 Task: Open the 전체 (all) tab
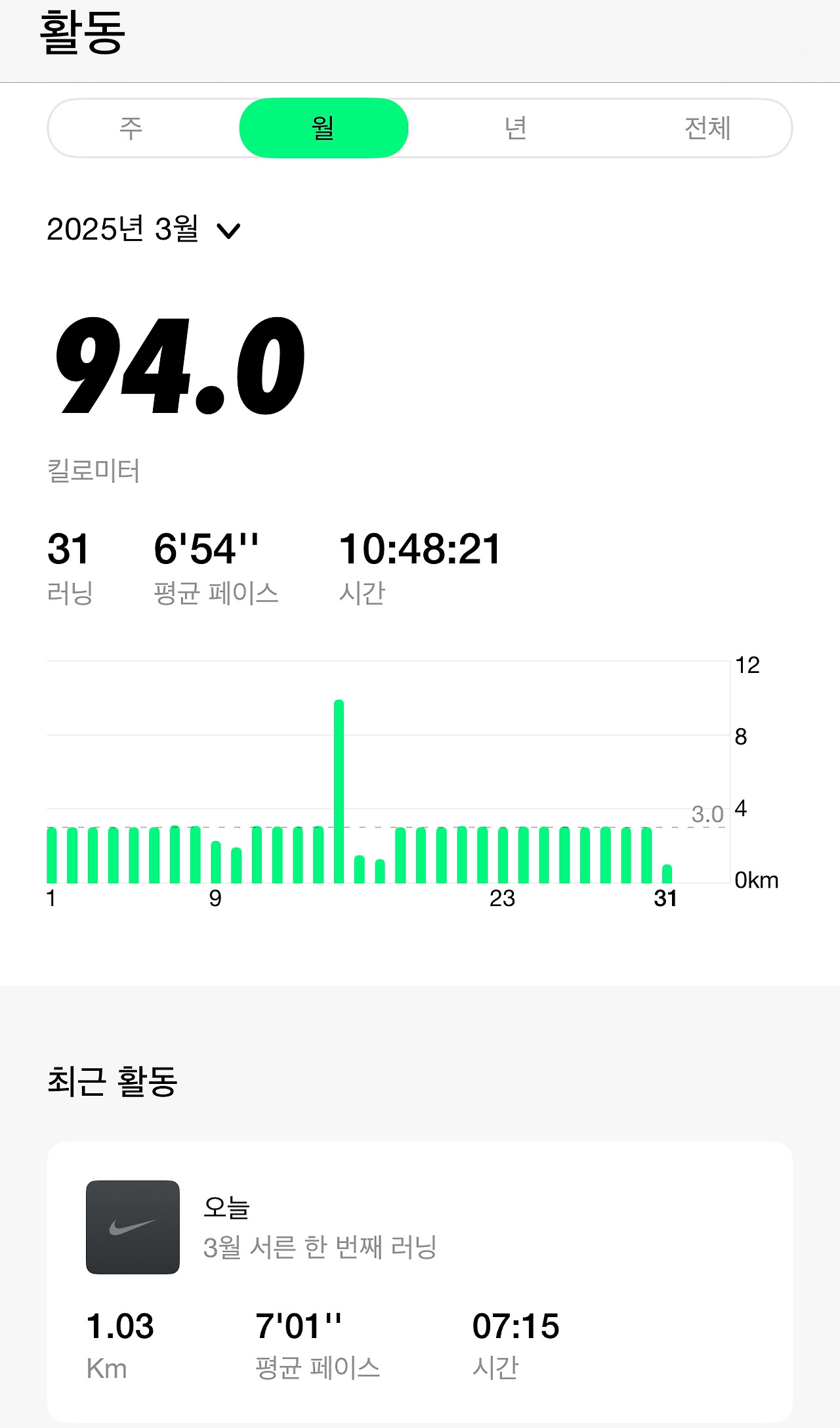point(707,127)
